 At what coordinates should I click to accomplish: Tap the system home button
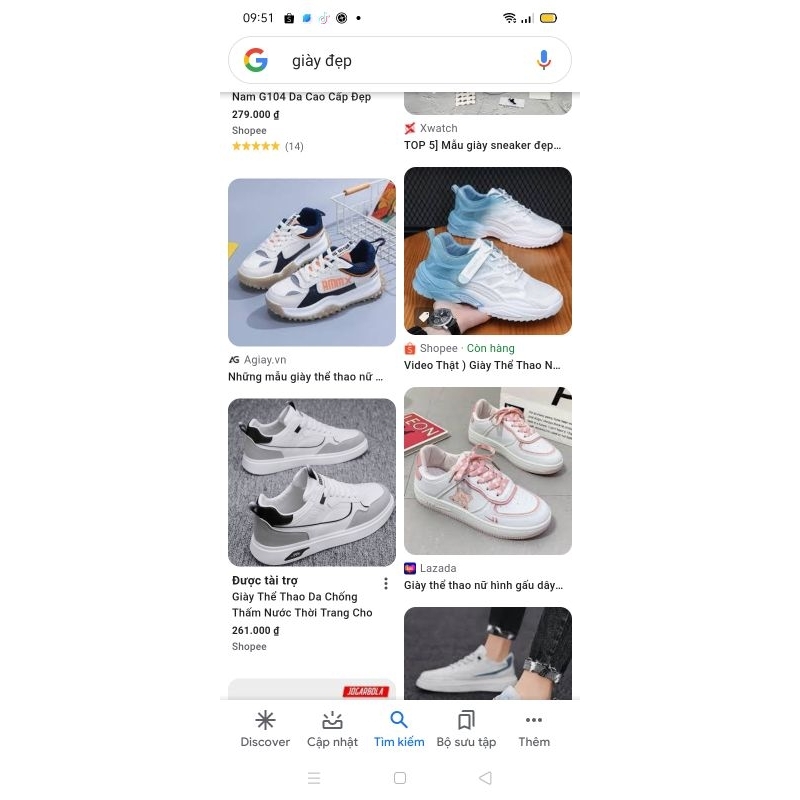(400, 778)
